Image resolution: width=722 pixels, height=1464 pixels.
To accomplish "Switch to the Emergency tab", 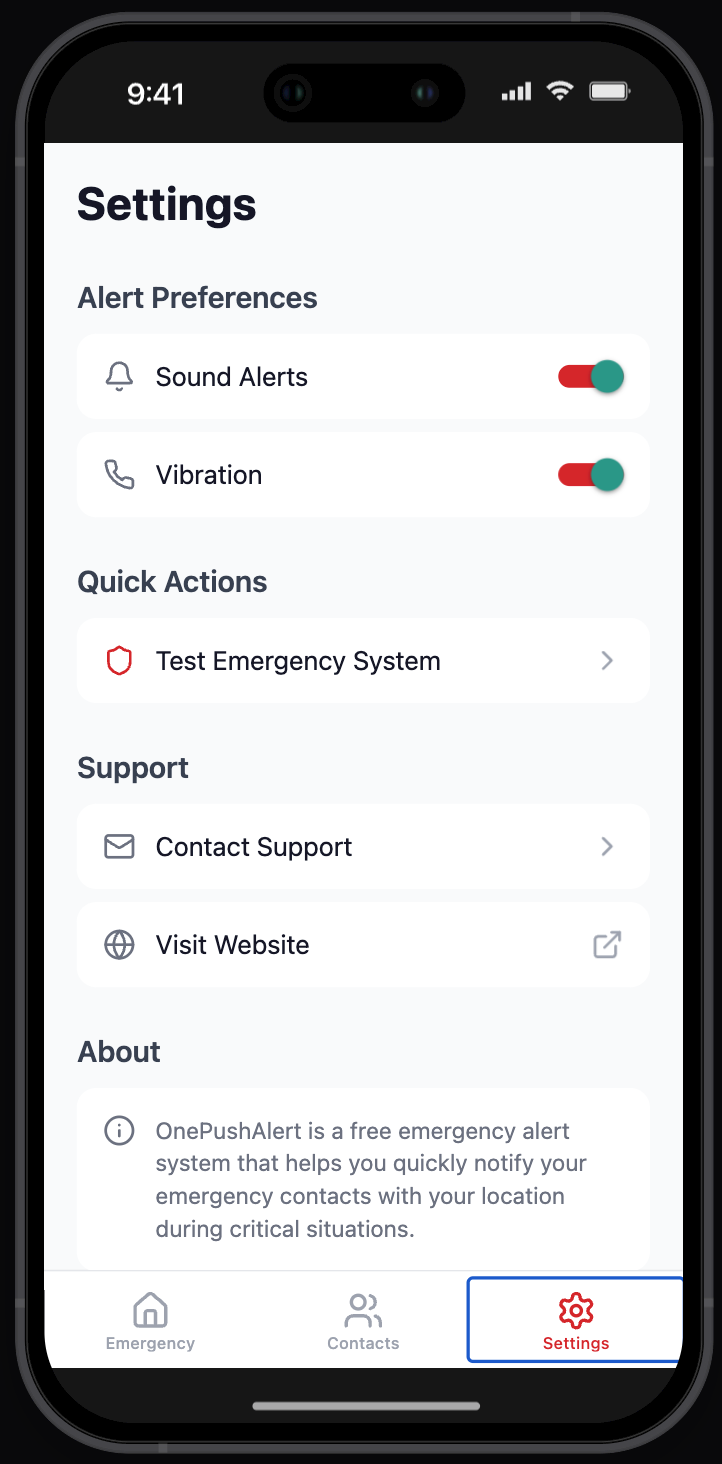I will (151, 1321).
